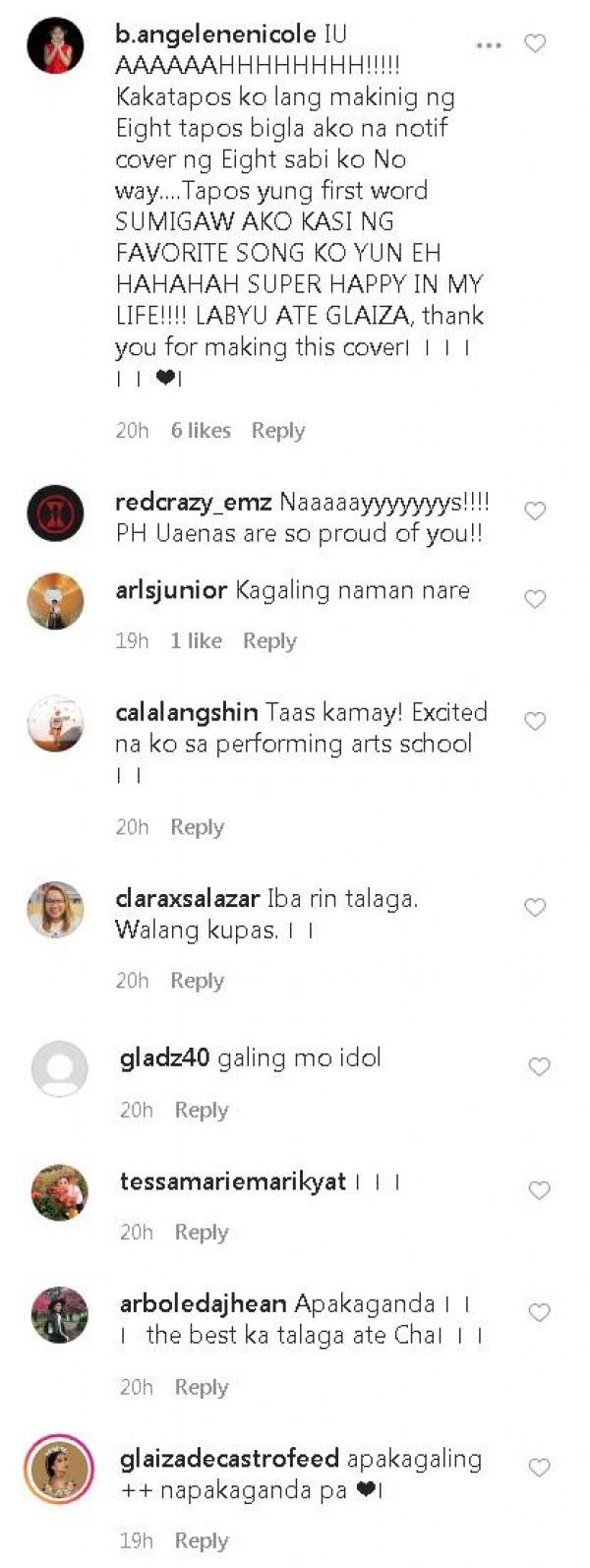The width and height of the screenshot is (590, 1568).
Task: Like redcrazy_emz's comment
Action: point(535,512)
